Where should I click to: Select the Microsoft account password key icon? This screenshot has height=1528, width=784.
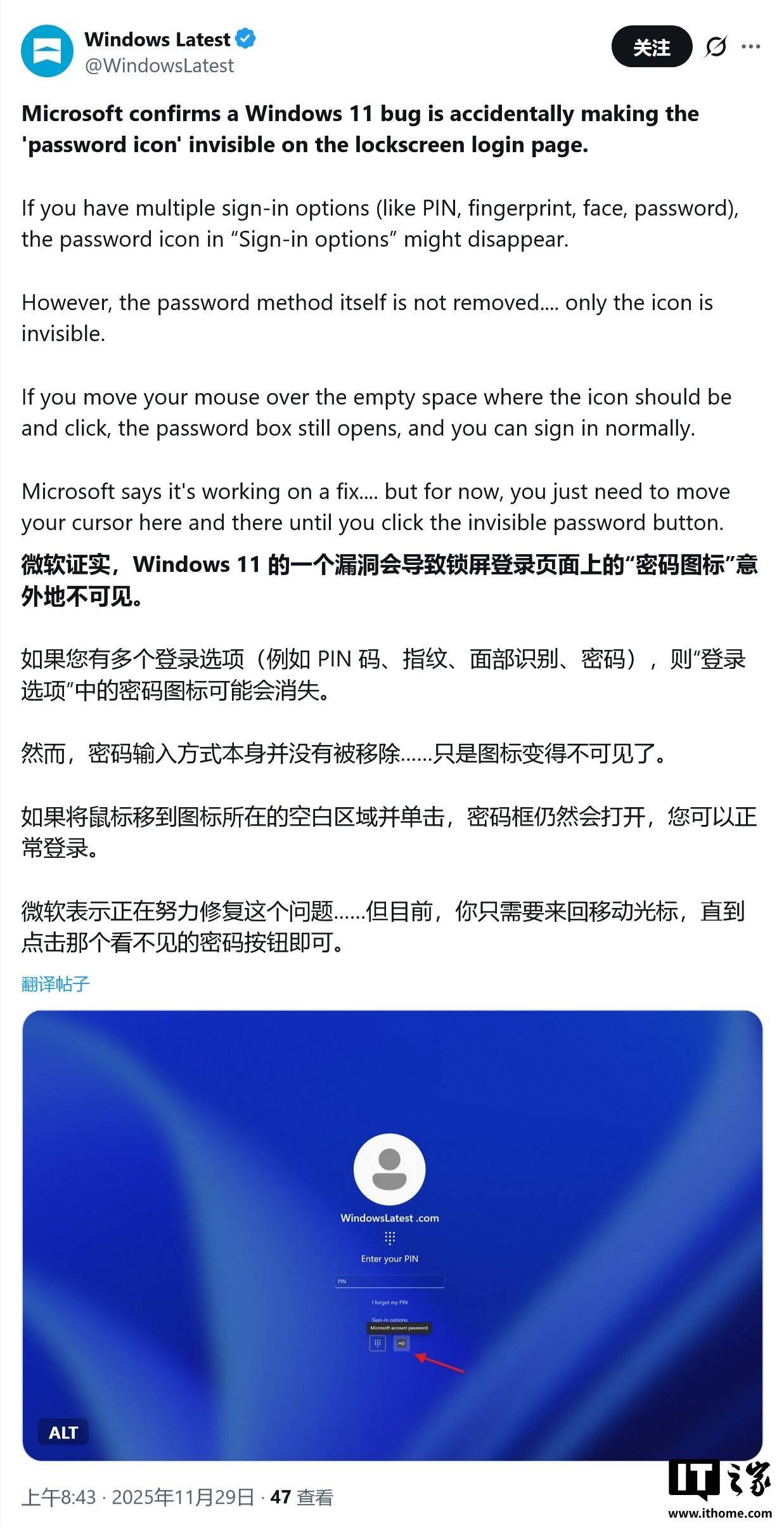[x=402, y=1343]
